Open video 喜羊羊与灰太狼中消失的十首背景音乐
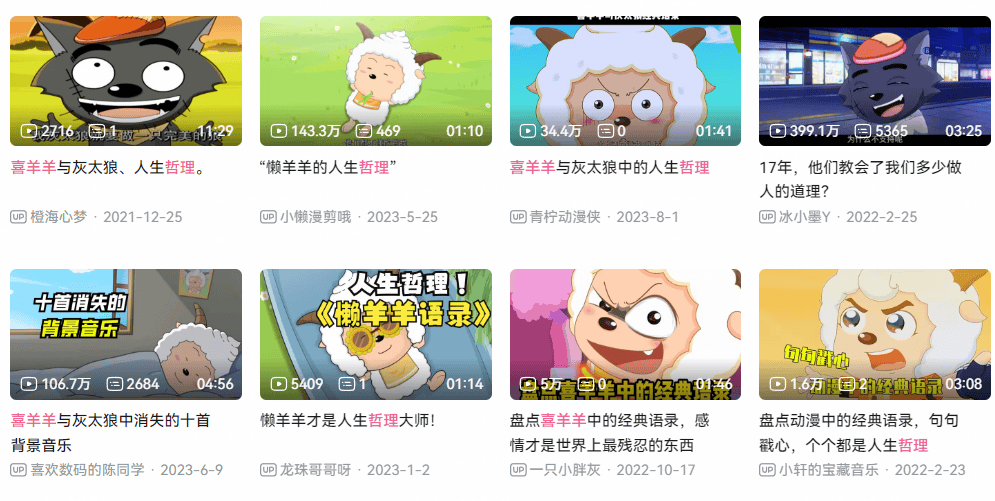The image size is (995, 501). pos(125,334)
